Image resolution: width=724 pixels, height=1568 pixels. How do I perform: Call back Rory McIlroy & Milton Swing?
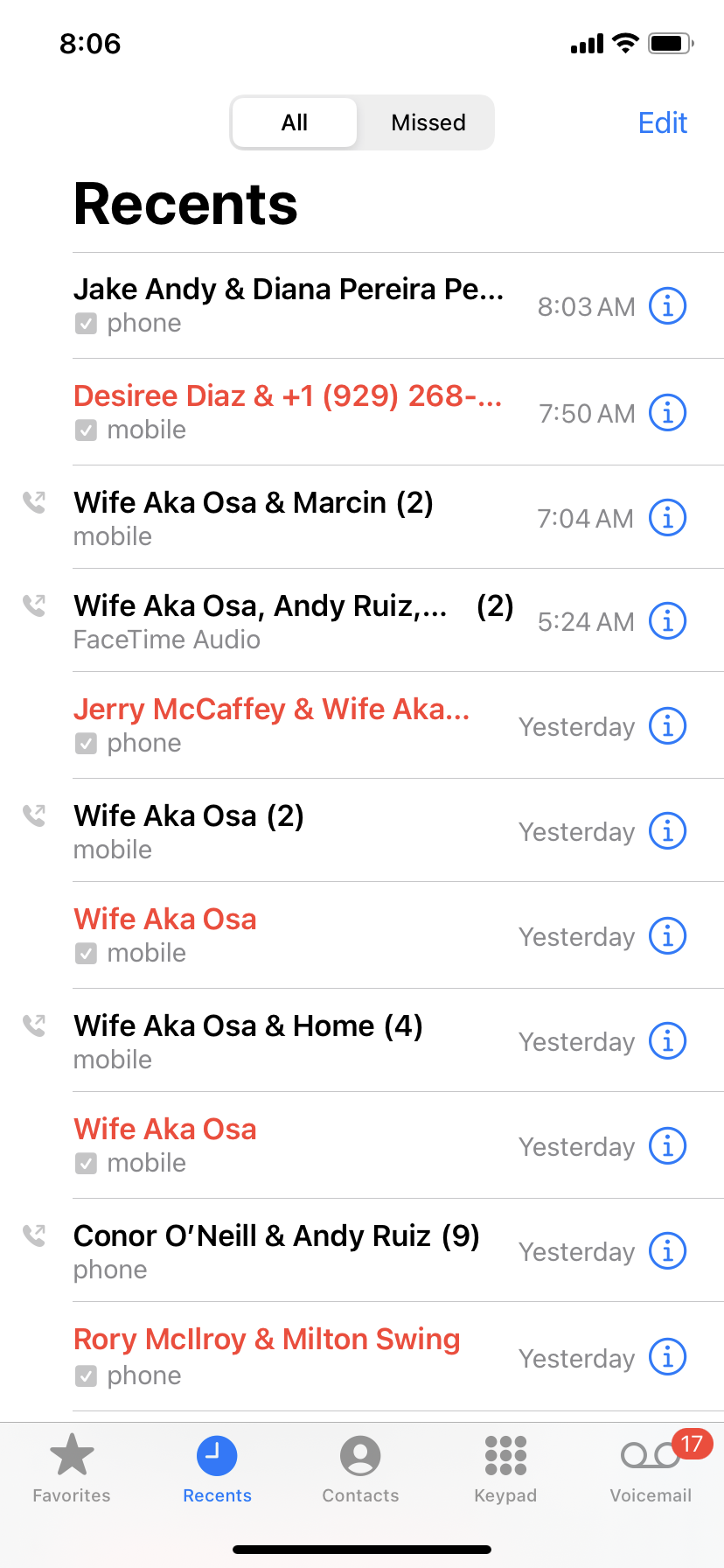[267, 1355]
